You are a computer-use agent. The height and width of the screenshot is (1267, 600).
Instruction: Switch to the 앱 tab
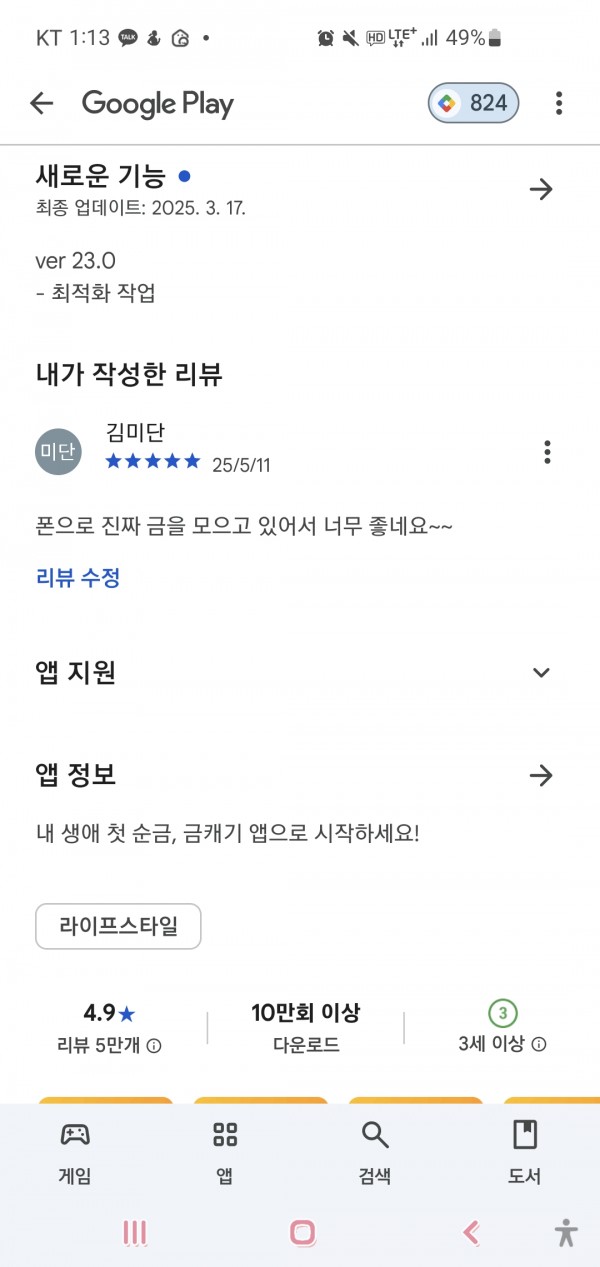(225, 1152)
